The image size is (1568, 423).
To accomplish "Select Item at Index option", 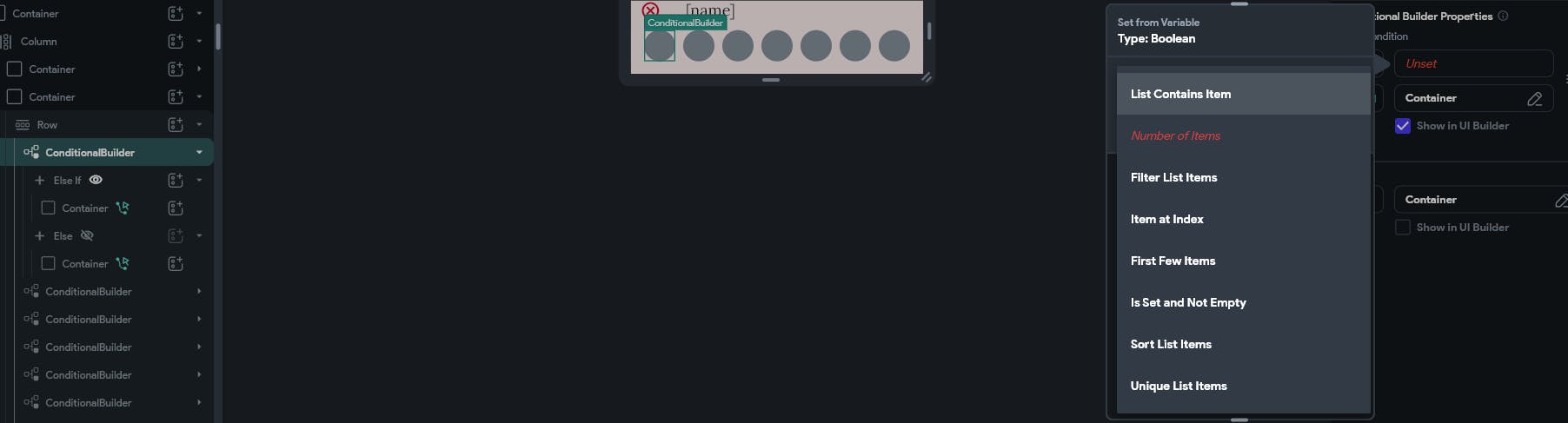I will click(x=1166, y=219).
